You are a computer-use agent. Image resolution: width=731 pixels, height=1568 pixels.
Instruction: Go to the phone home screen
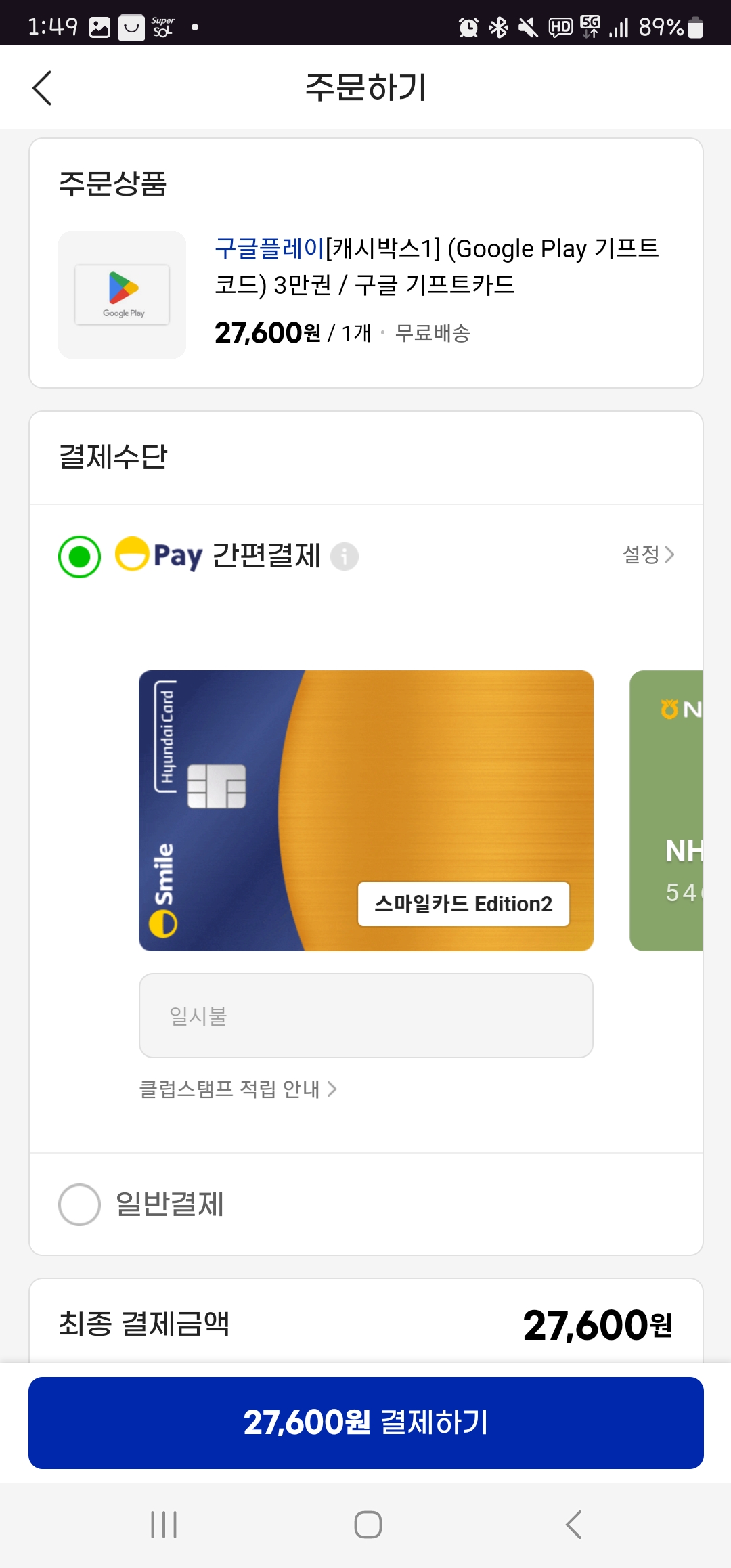[x=368, y=1525]
